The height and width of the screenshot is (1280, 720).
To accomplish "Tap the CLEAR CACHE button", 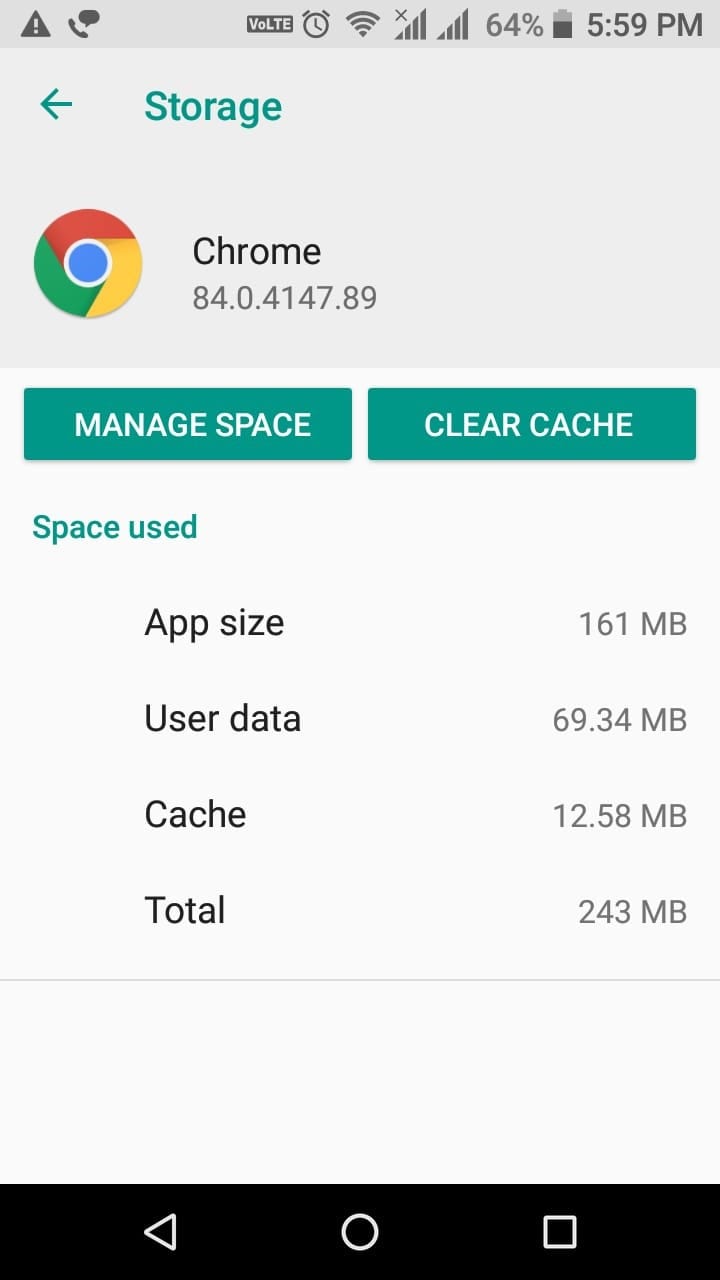I will (x=531, y=424).
